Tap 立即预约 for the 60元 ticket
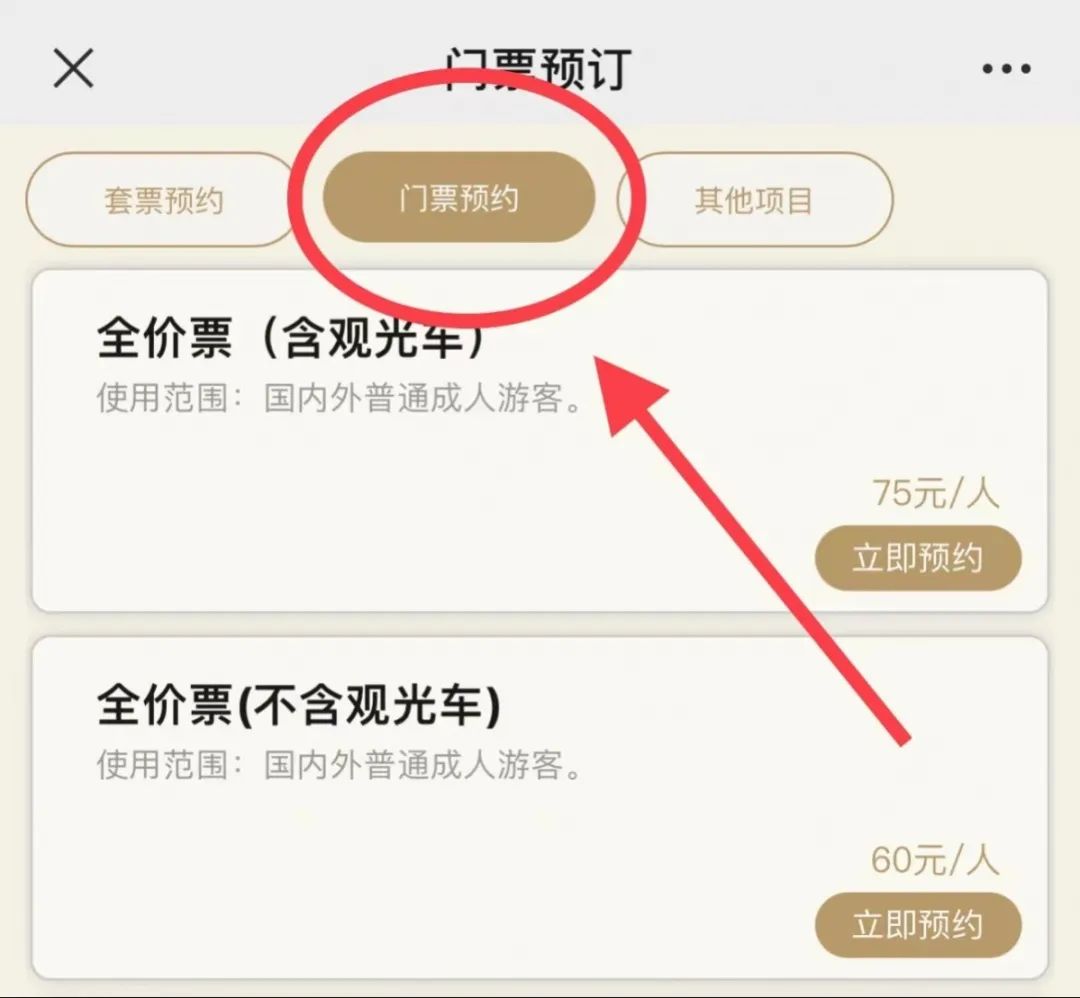This screenshot has width=1080, height=998. [918, 925]
